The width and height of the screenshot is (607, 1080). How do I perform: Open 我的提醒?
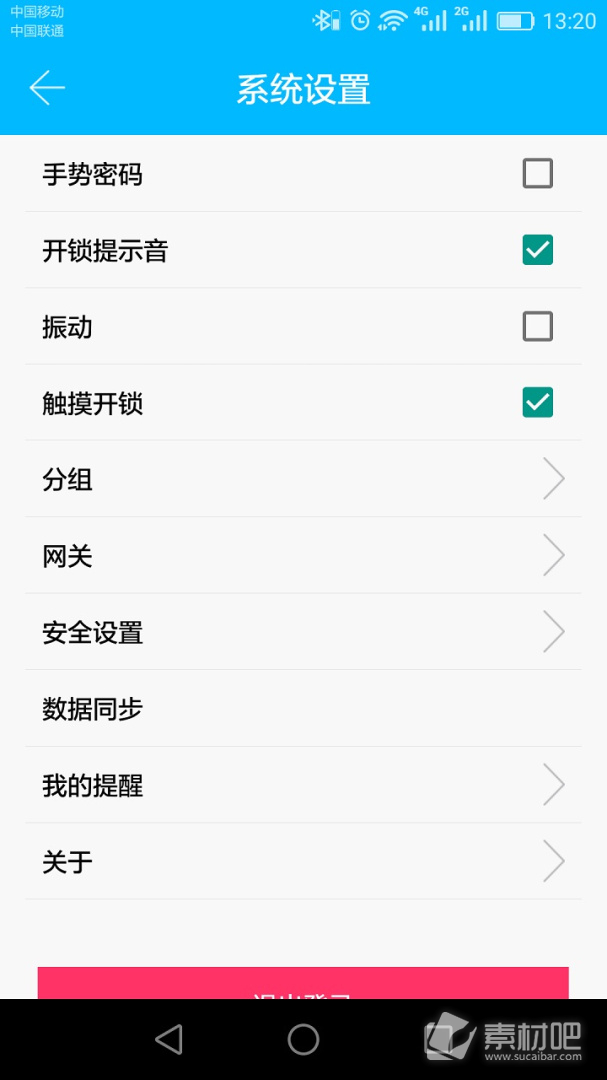click(303, 785)
